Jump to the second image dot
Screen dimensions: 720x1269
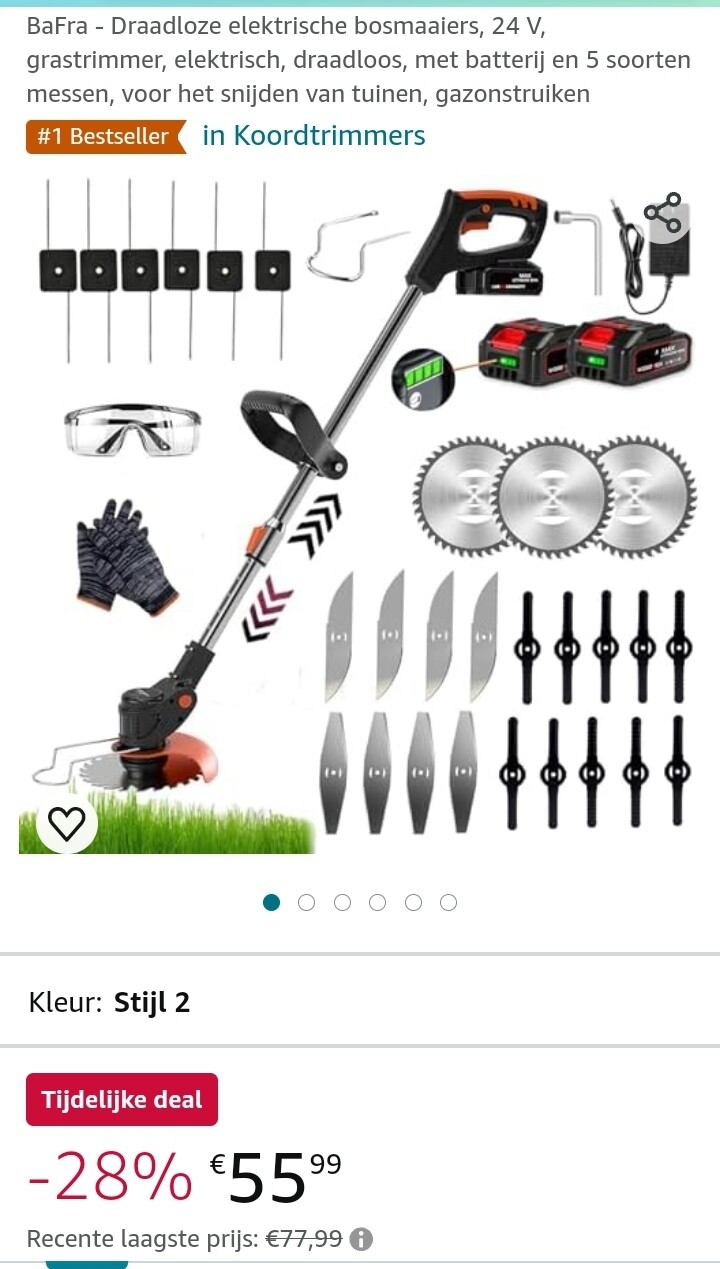(x=307, y=902)
